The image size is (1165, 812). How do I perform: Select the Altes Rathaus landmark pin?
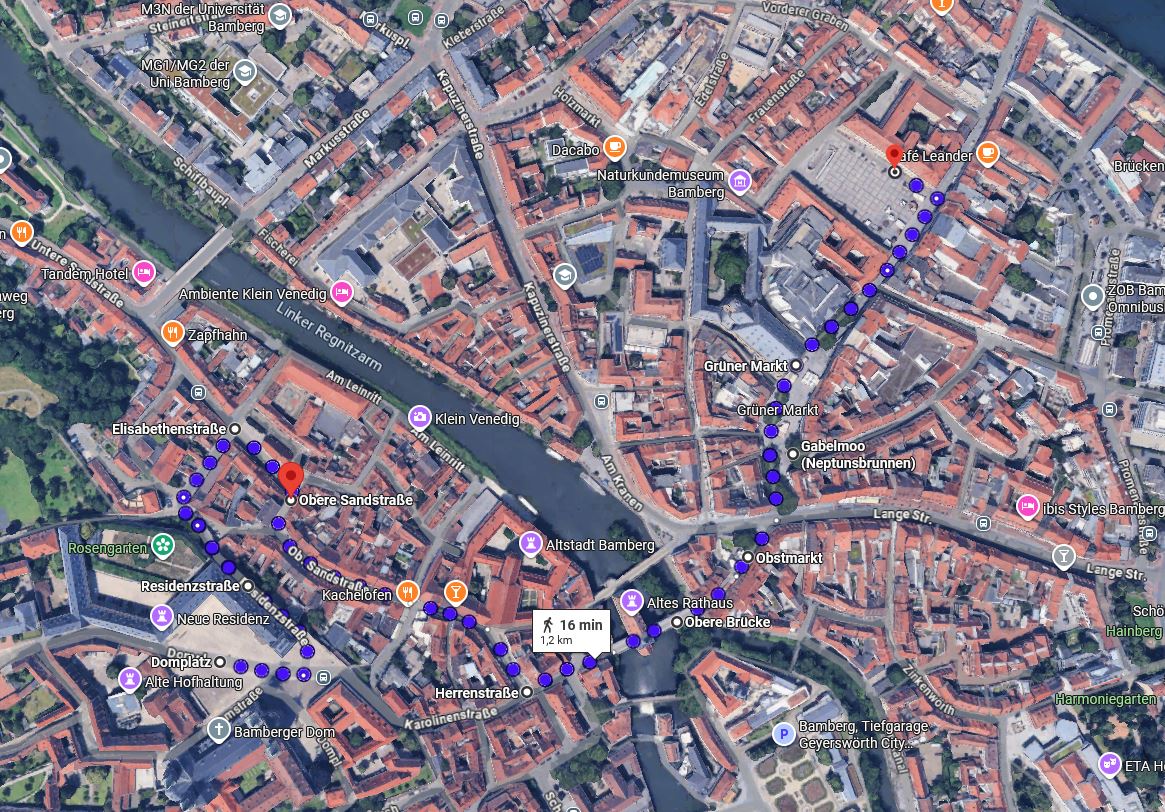[x=630, y=601]
